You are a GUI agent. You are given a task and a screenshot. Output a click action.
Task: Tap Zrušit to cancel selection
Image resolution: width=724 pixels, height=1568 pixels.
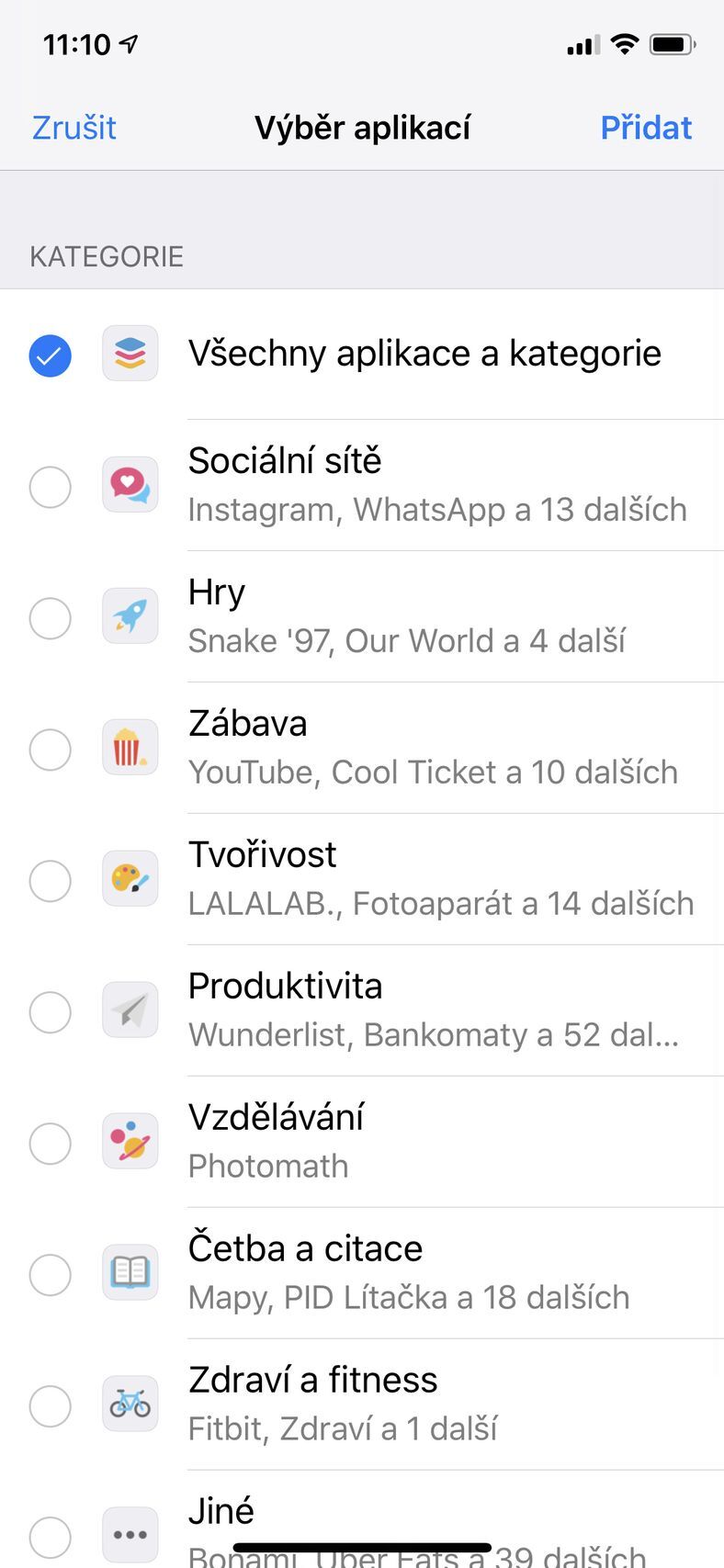(x=73, y=128)
